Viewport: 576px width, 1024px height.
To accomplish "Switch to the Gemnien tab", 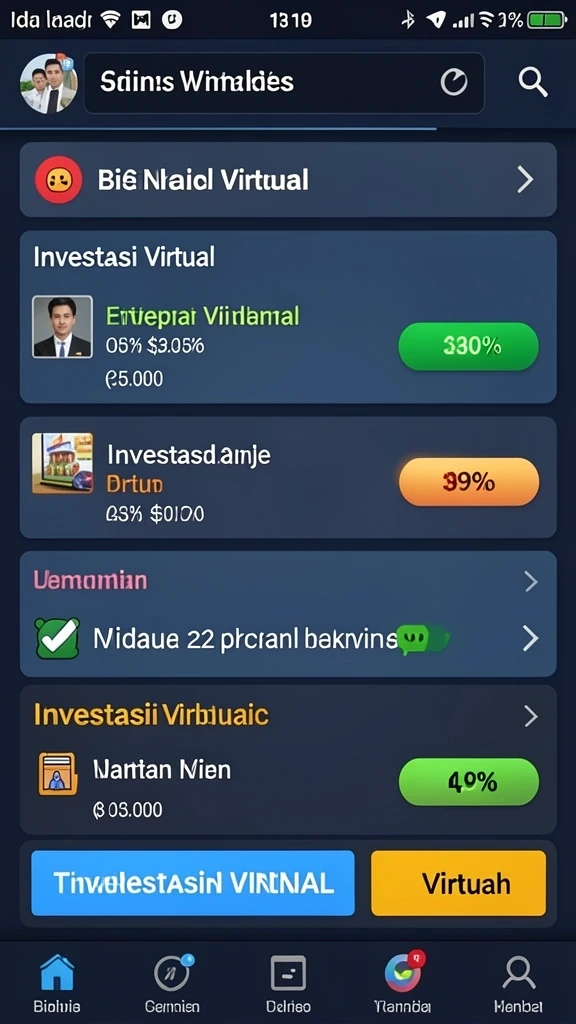I will (172, 983).
